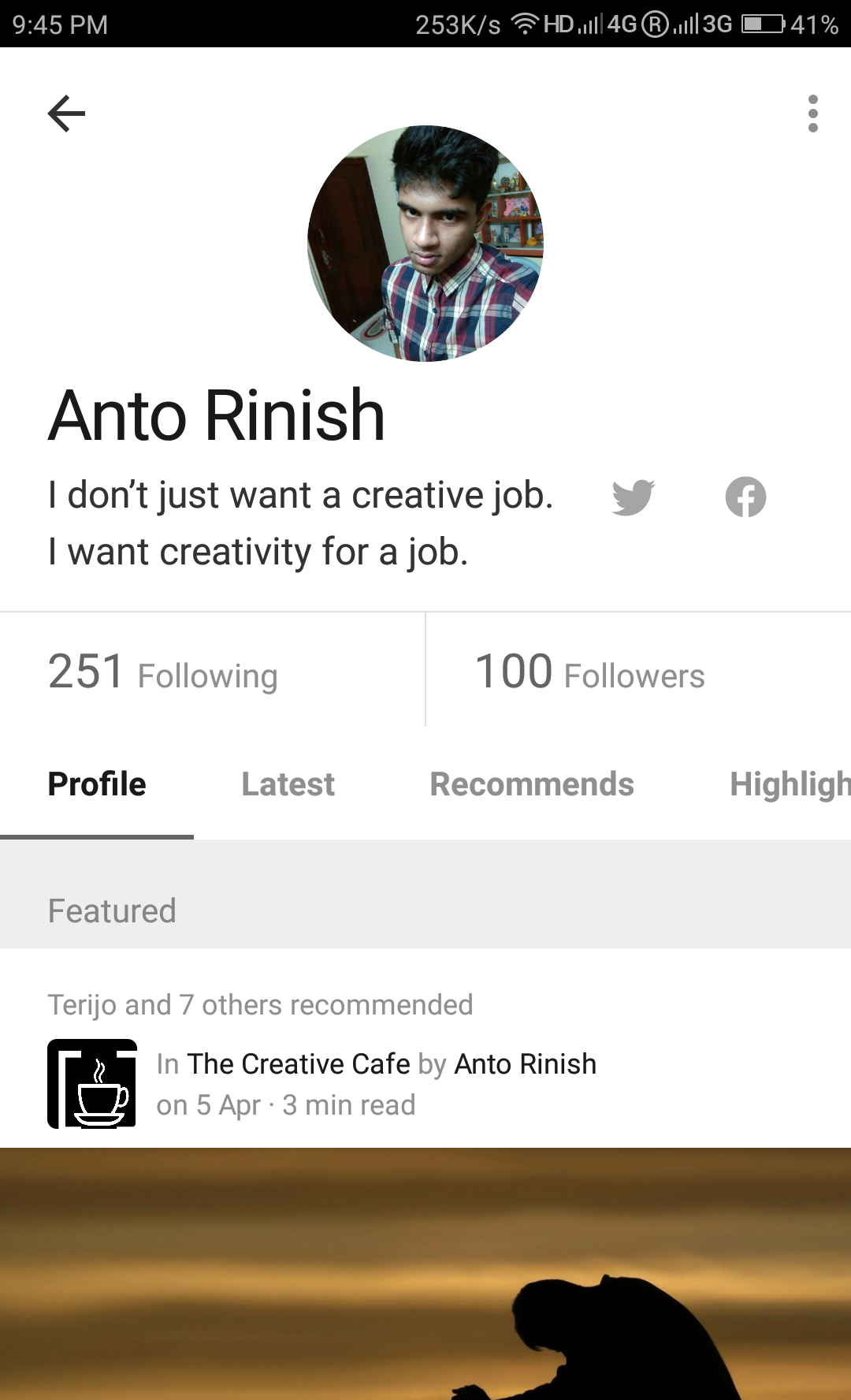
Task: Switch to the Highlights tab
Action: point(790,784)
